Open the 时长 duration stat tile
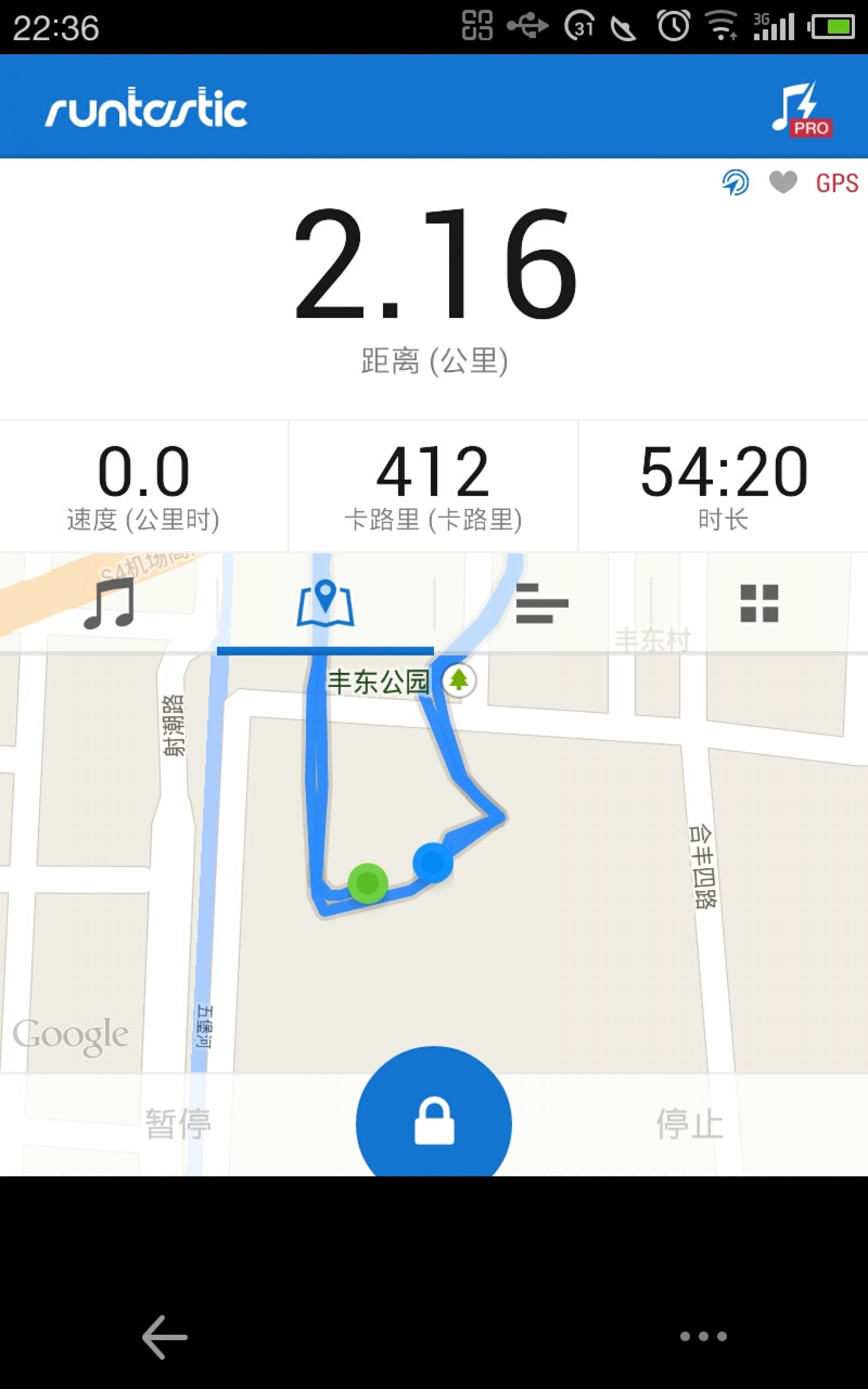 pyautogui.click(x=723, y=486)
